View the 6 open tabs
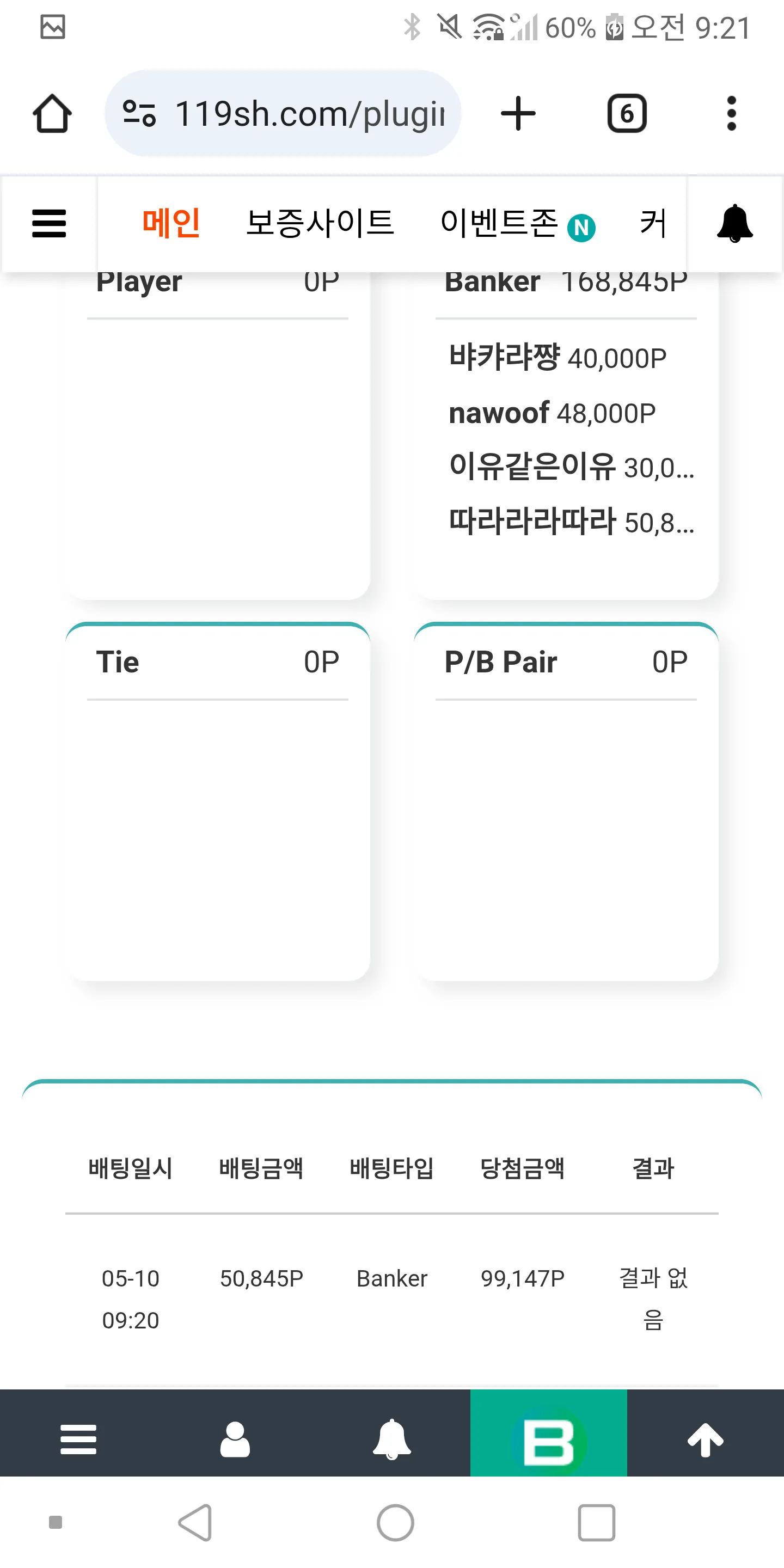Viewport: 784px width, 1568px height. click(x=627, y=114)
